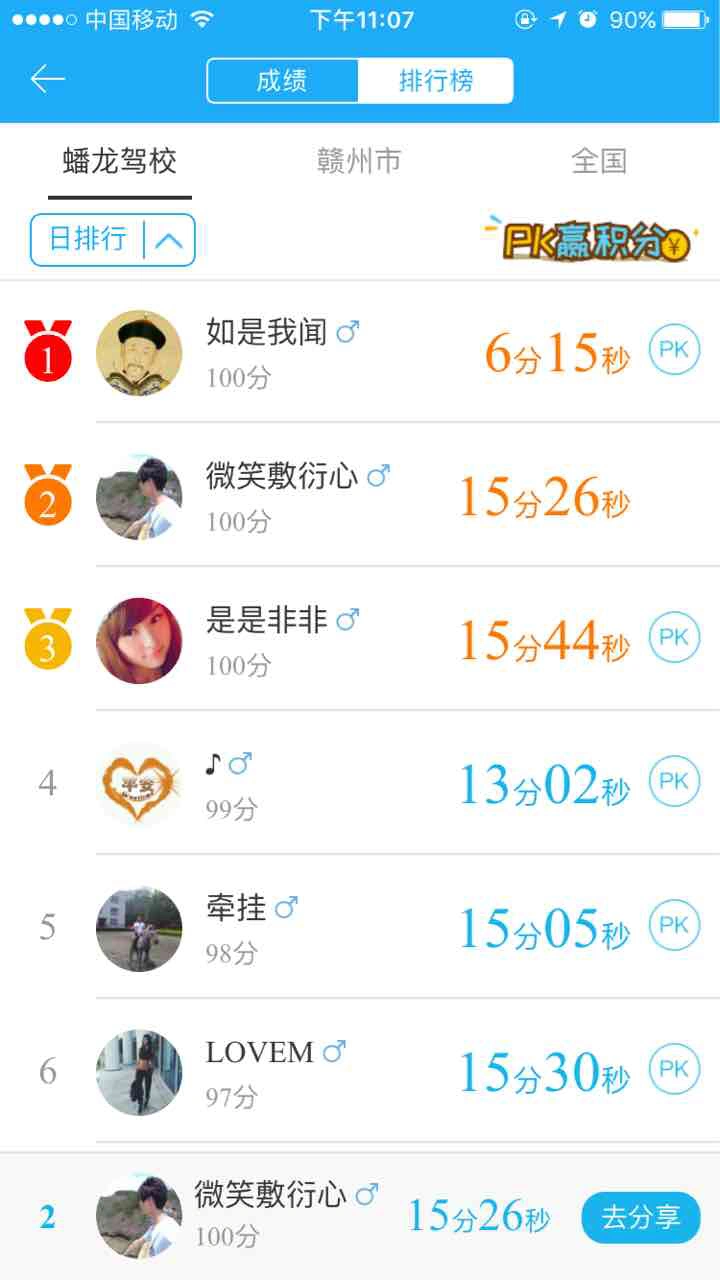View the 全国 ranking tab
This screenshot has height=1280, width=720.
[x=598, y=161]
